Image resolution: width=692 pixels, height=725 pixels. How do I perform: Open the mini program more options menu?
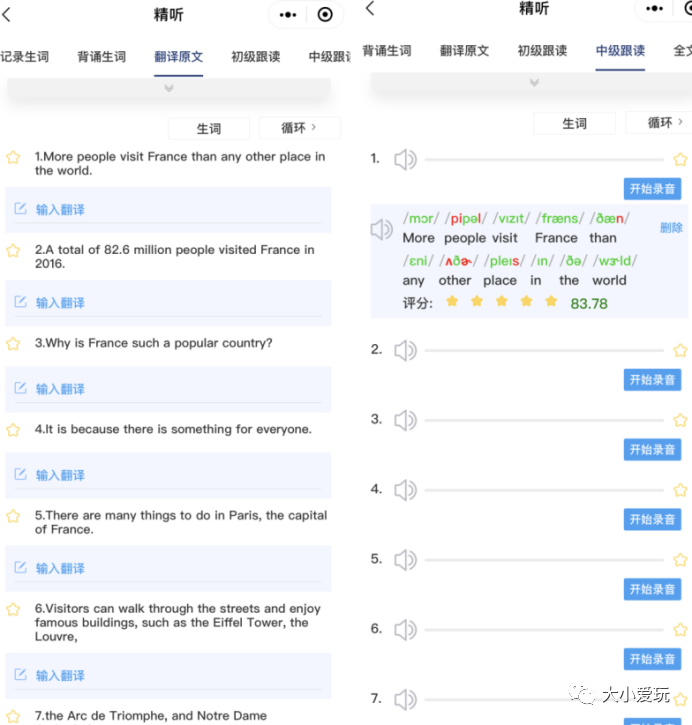pyautogui.click(x=288, y=14)
